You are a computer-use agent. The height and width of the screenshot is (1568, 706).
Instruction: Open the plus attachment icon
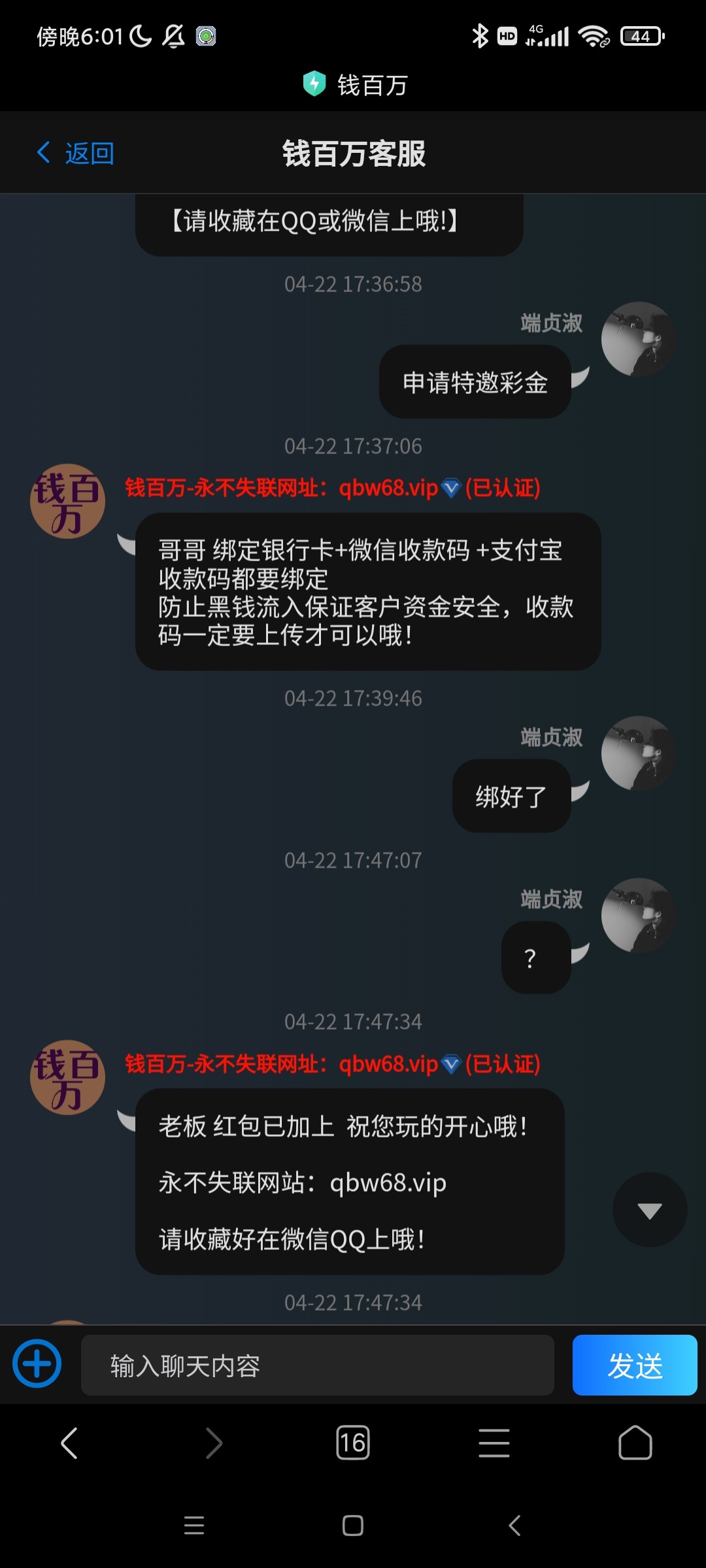click(37, 1364)
